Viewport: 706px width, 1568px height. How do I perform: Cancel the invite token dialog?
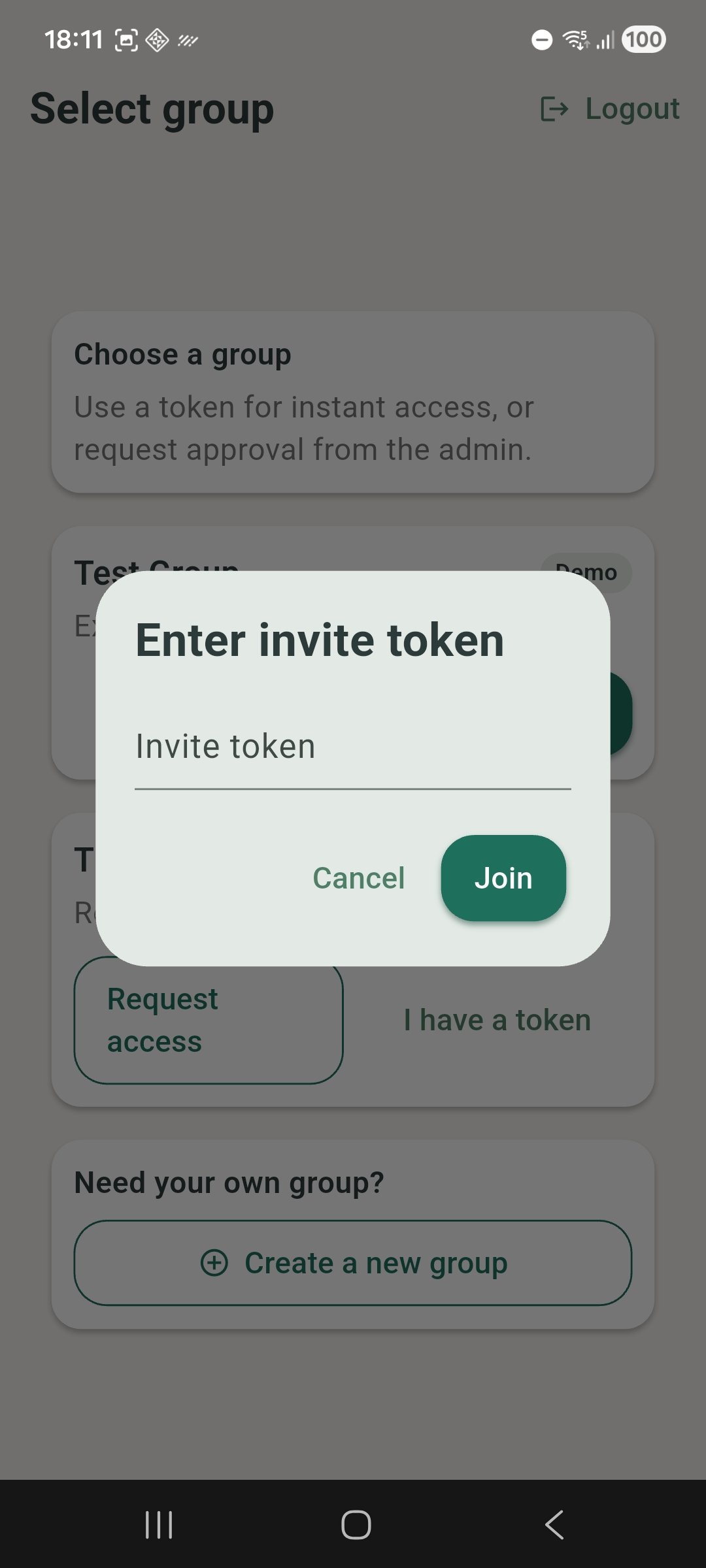point(359,878)
